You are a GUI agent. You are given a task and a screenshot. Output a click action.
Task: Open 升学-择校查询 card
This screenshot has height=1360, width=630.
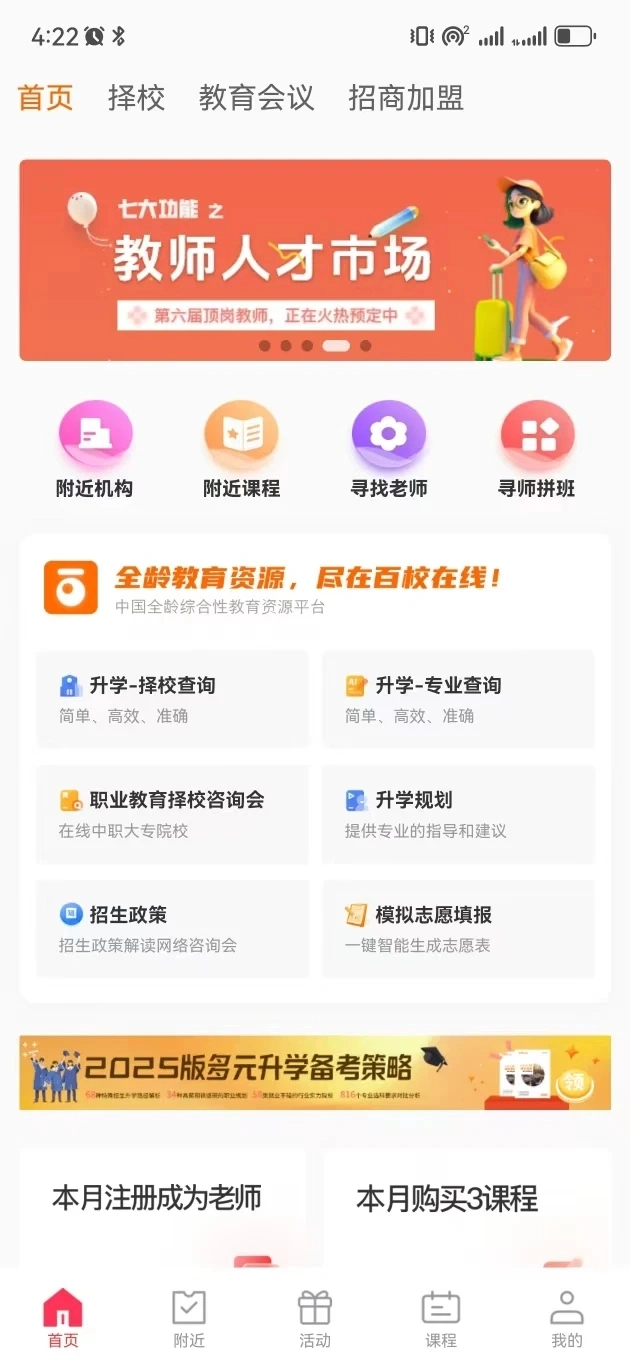point(172,699)
